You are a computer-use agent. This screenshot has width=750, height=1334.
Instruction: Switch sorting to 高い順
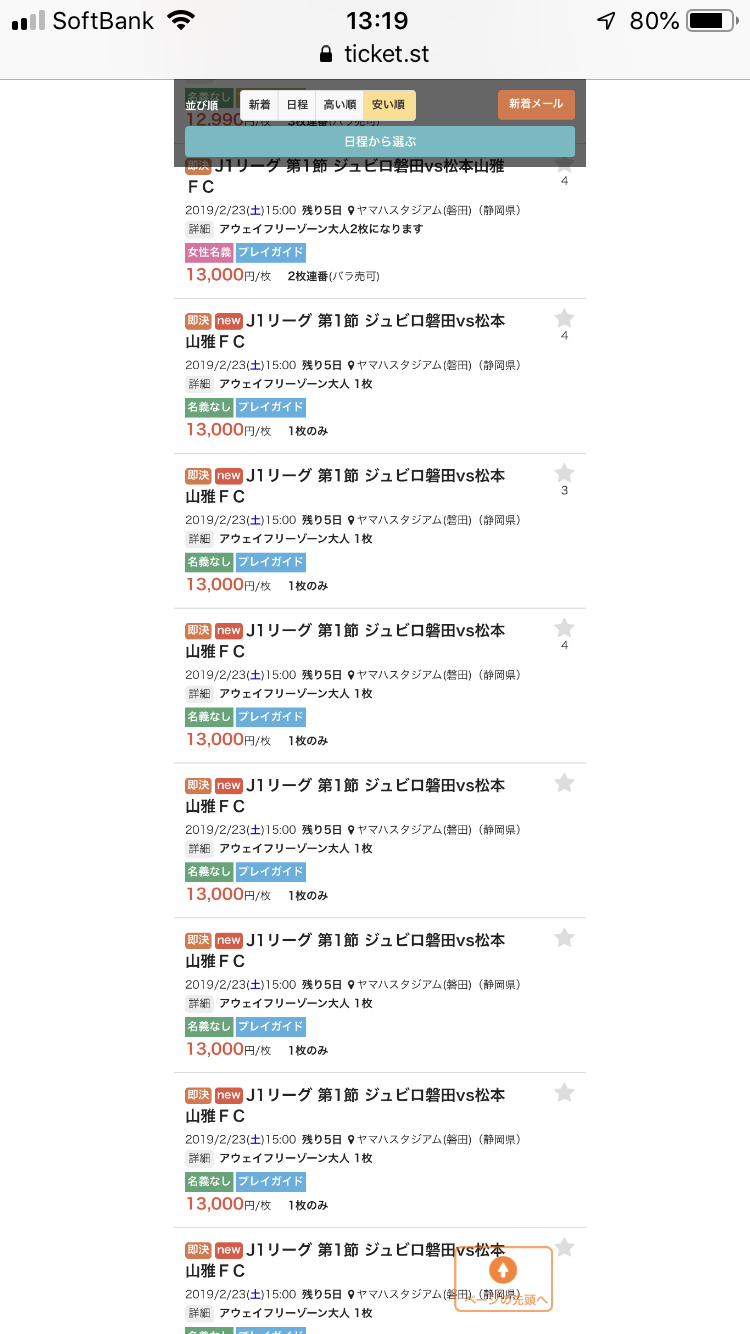pyautogui.click(x=339, y=105)
